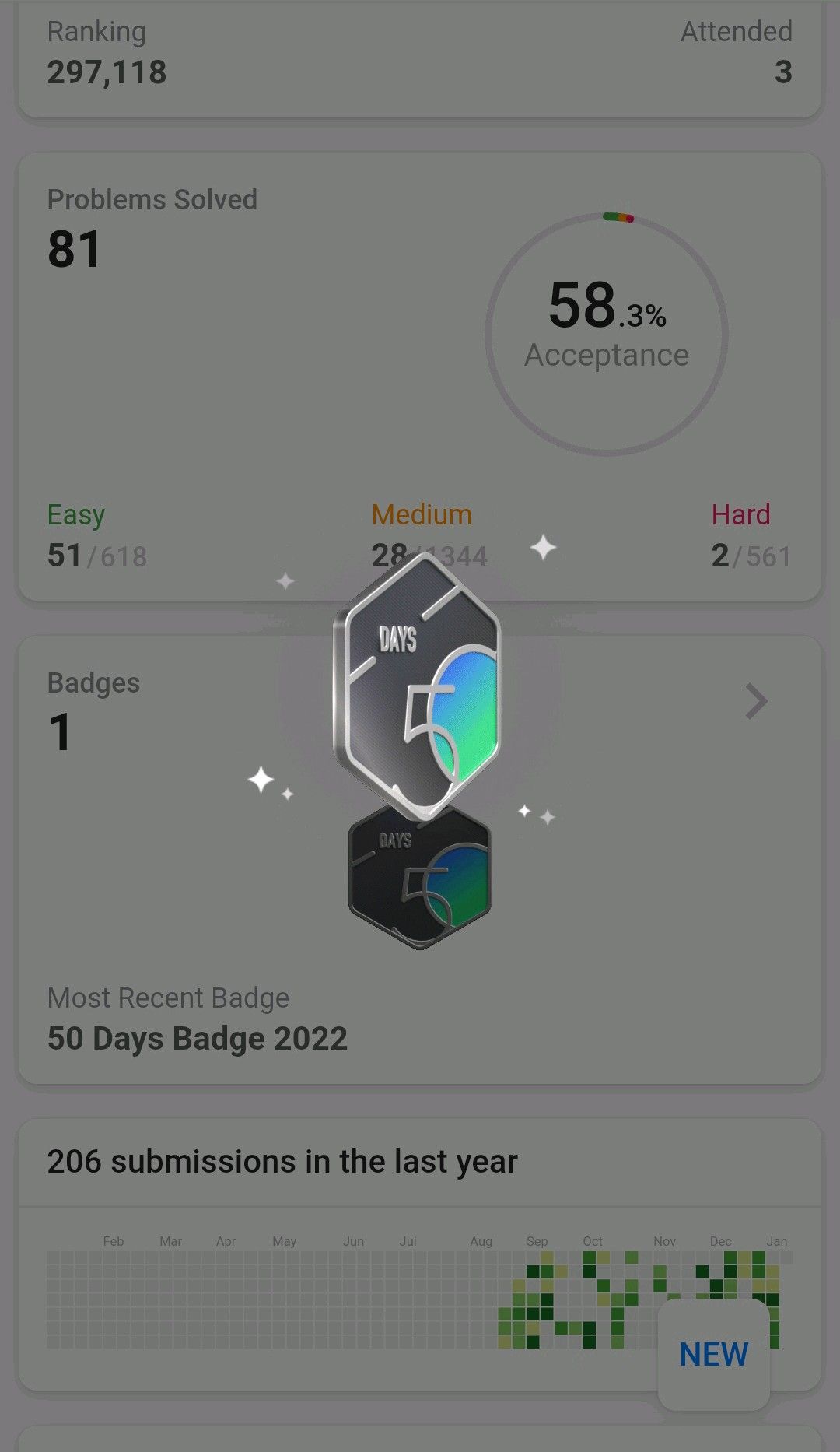Image resolution: width=840 pixels, height=1452 pixels.
Task: Tap the NEW floating button
Action: point(713,1355)
